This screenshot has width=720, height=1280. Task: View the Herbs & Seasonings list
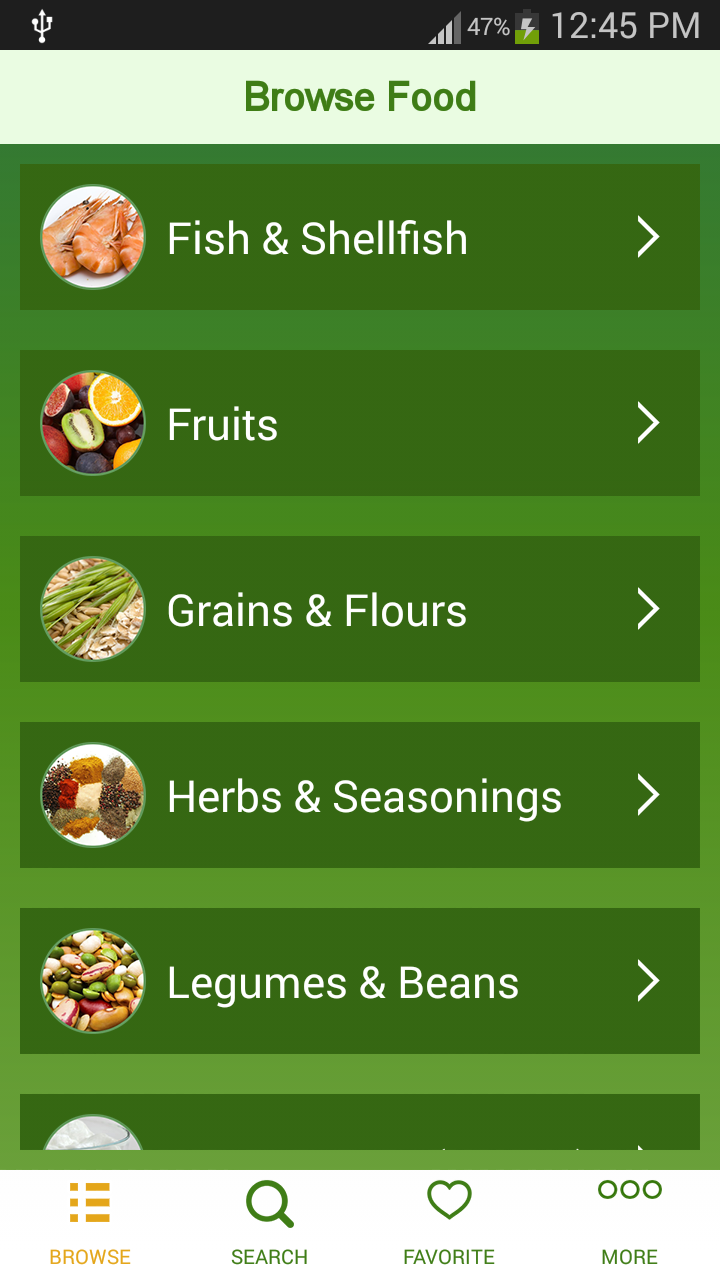360,795
